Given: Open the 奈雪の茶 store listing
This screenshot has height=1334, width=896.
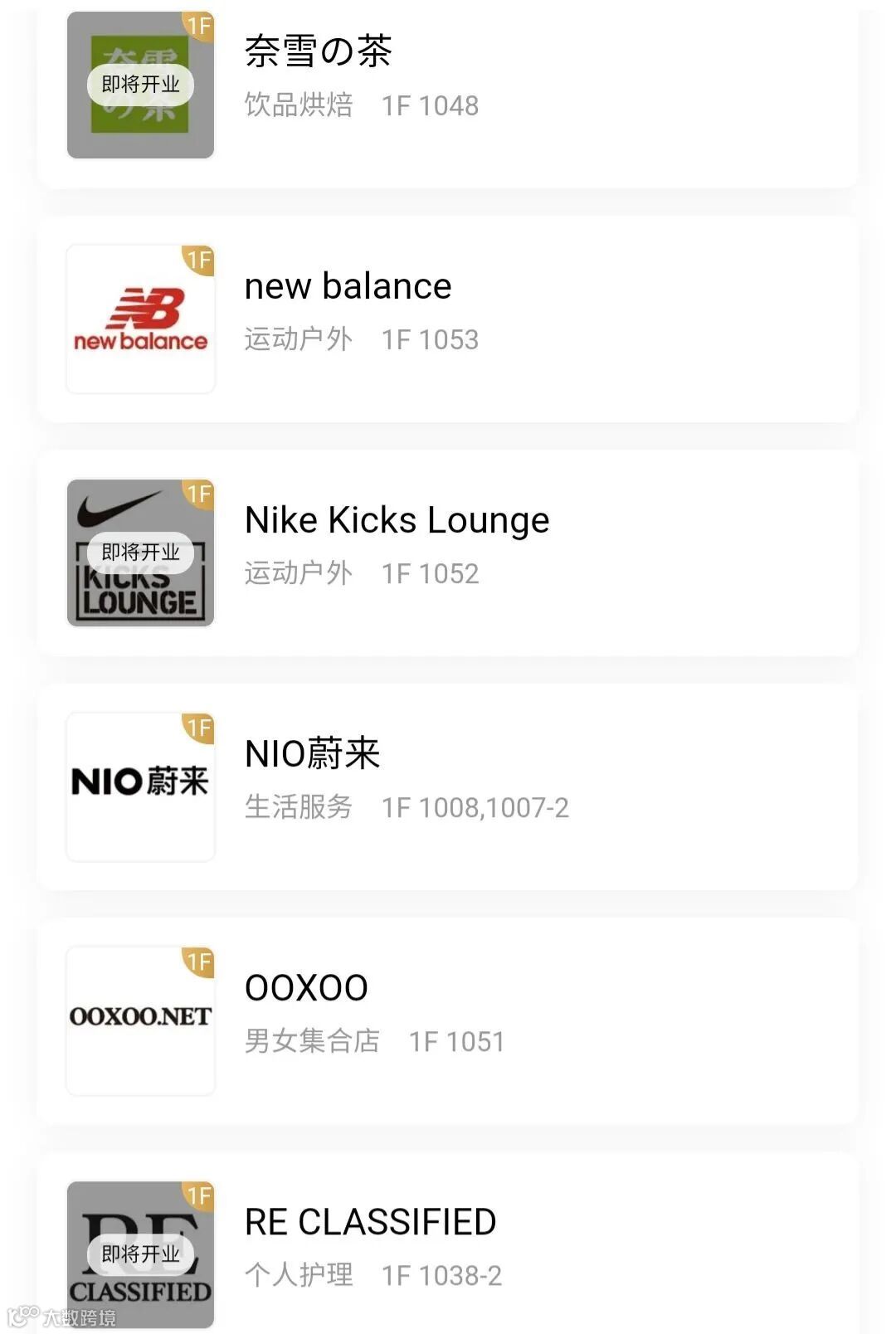Looking at the screenshot, I should [448, 83].
